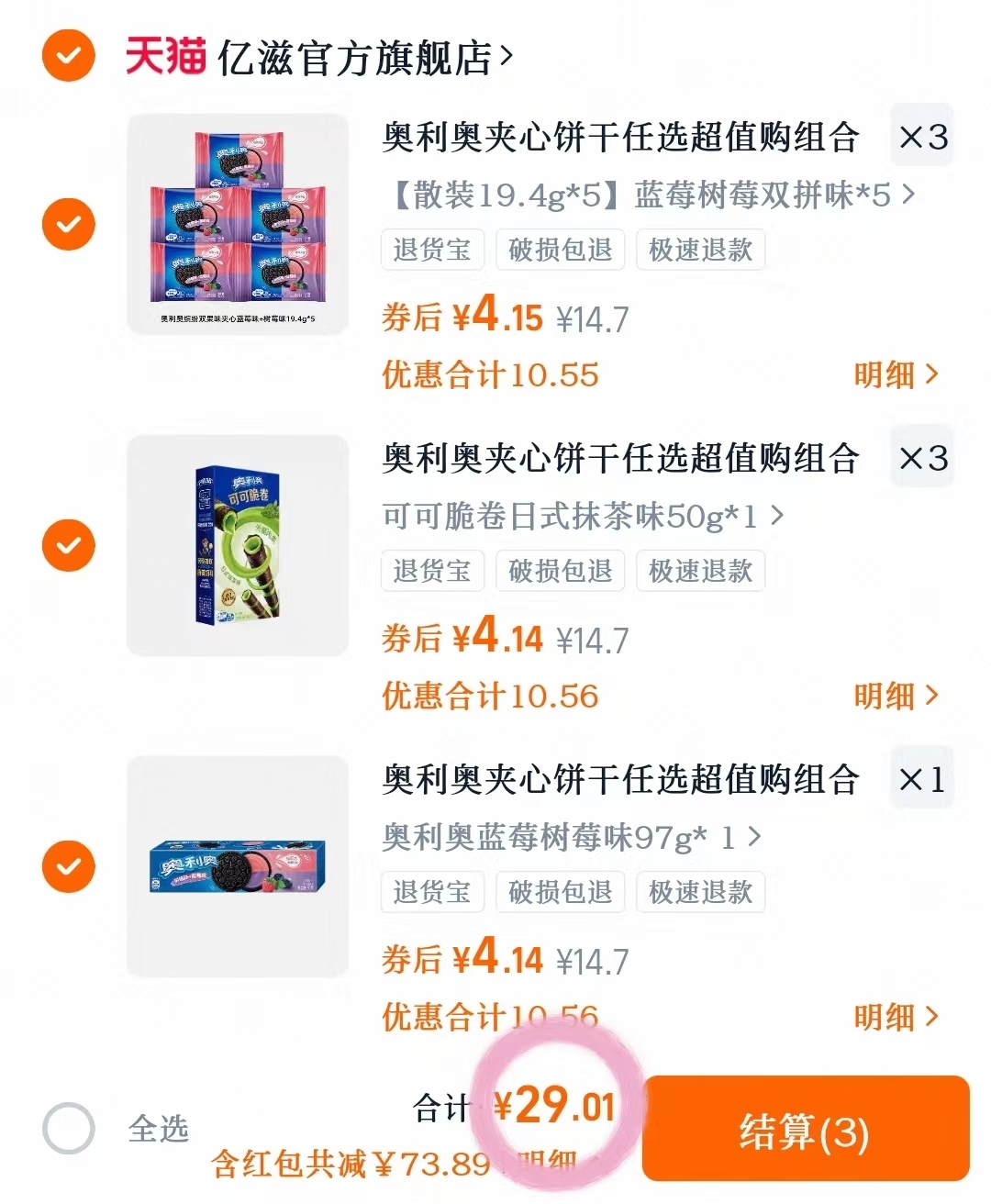Click the 破损包退 tag under matcha roll item

coord(561,570)
